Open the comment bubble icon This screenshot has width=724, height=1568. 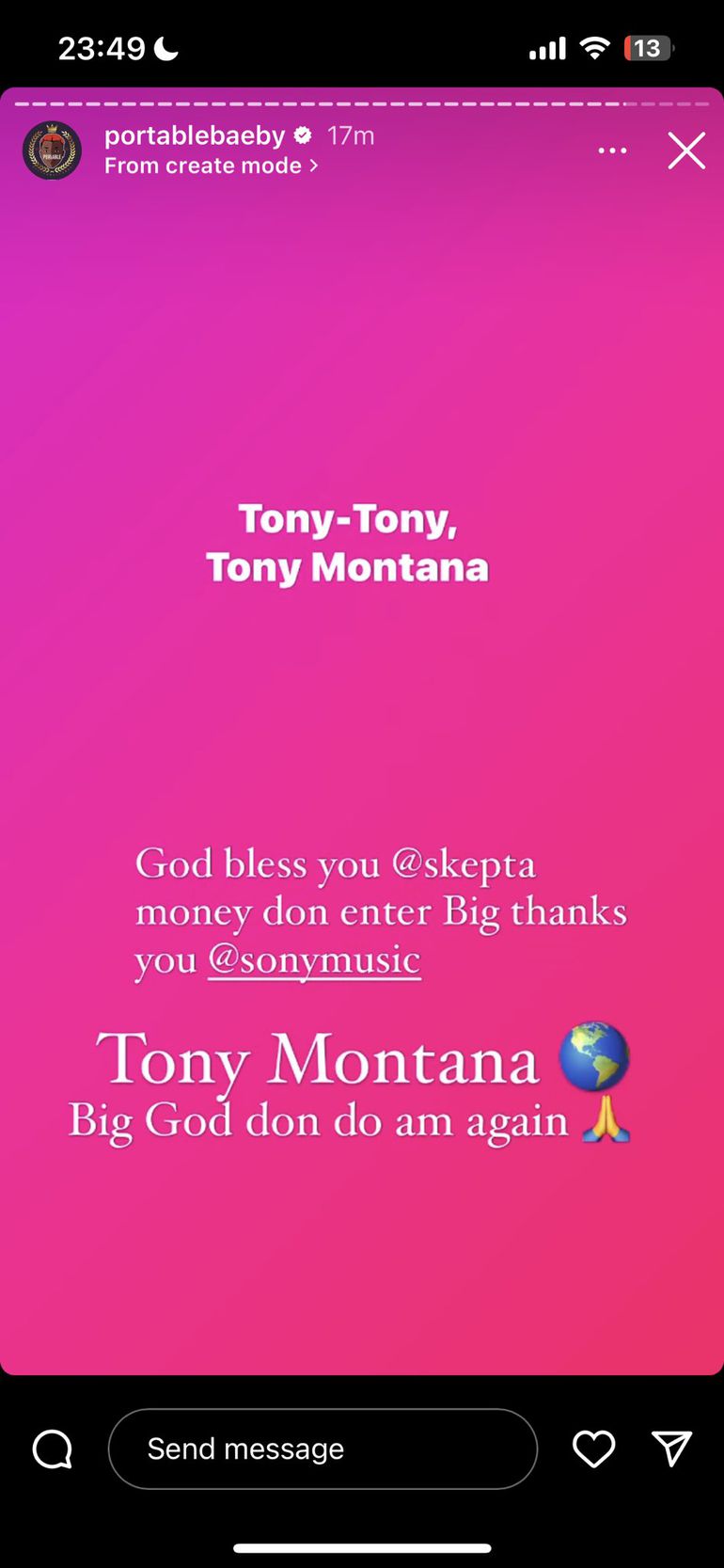click(53, 1449)
